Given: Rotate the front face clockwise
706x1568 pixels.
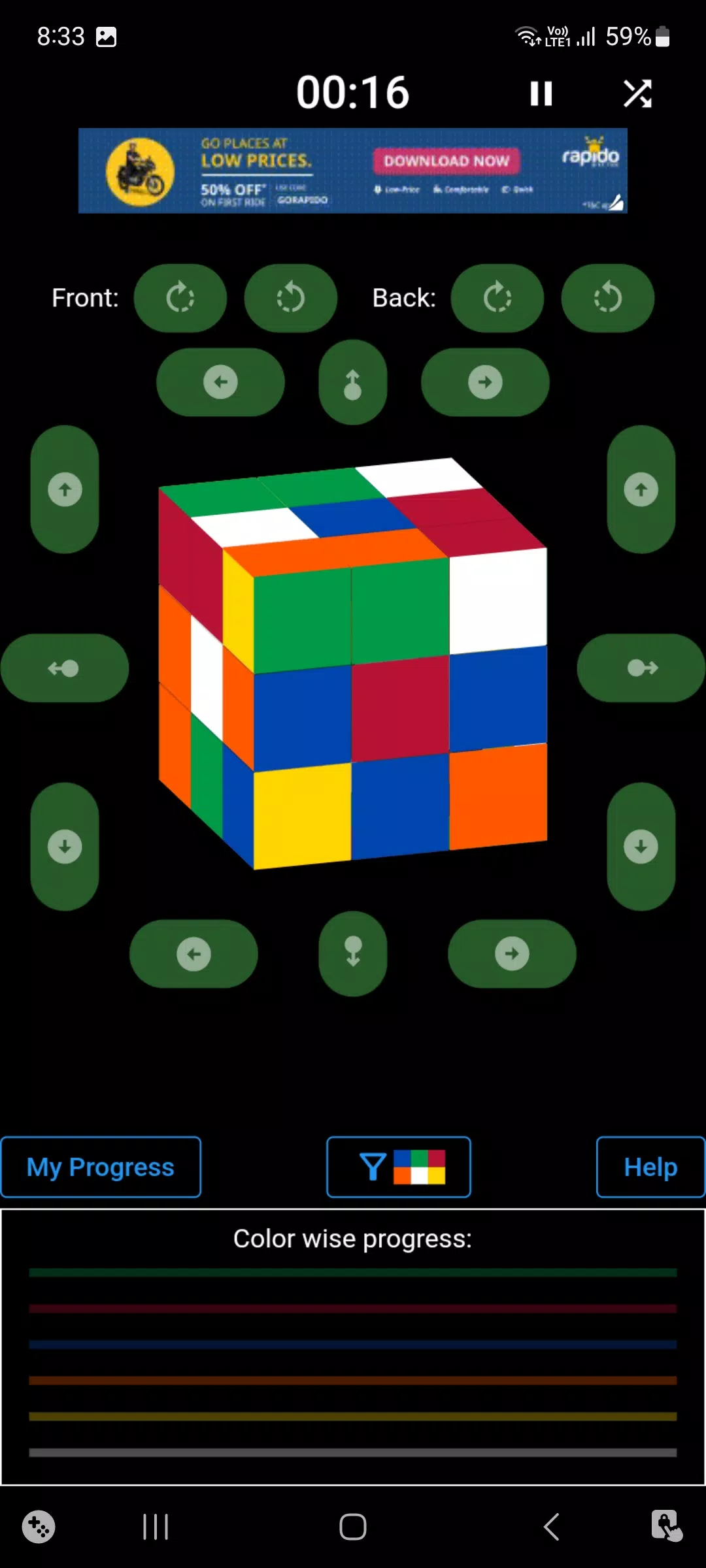Looking at the screenshot, I should pos(180,298).
